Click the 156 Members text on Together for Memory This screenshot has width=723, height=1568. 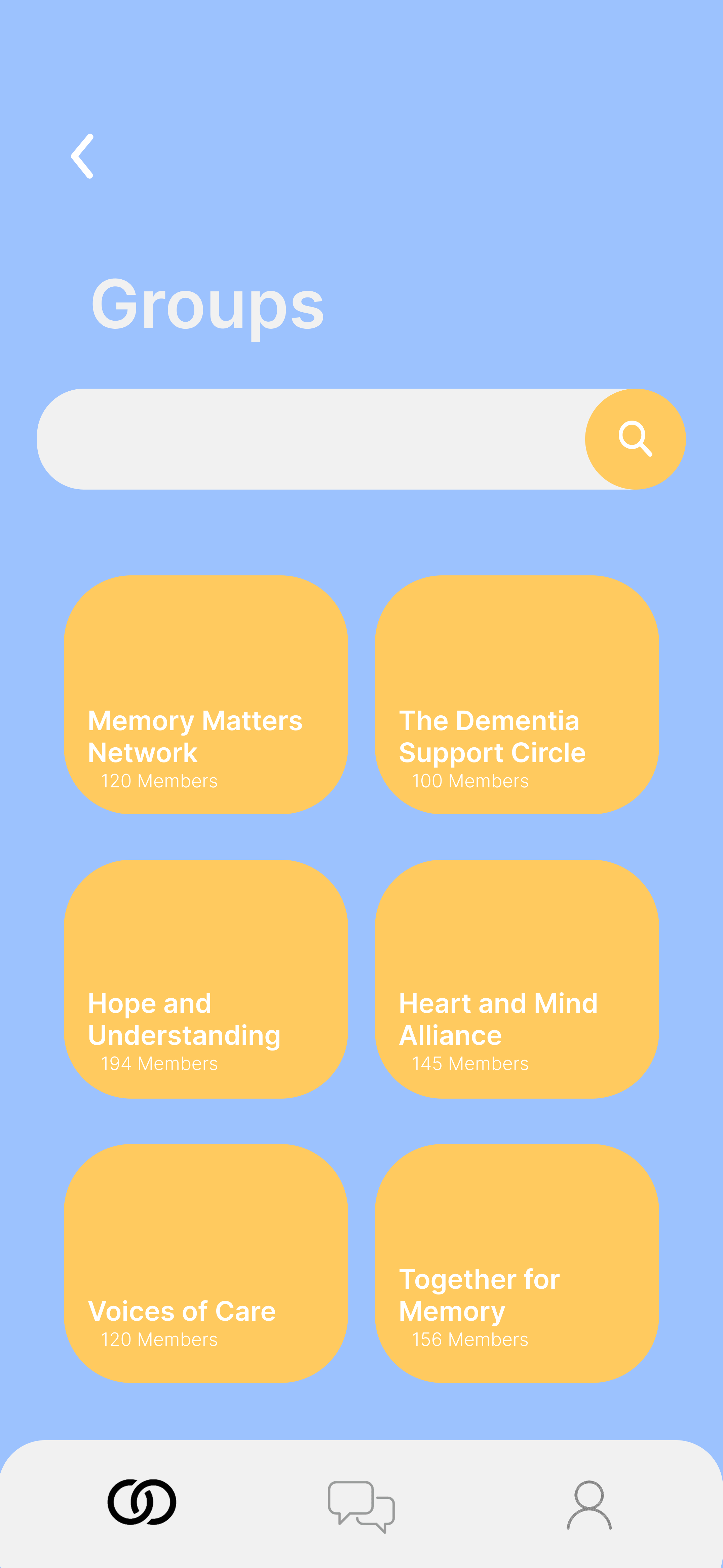click(470, 1339)
